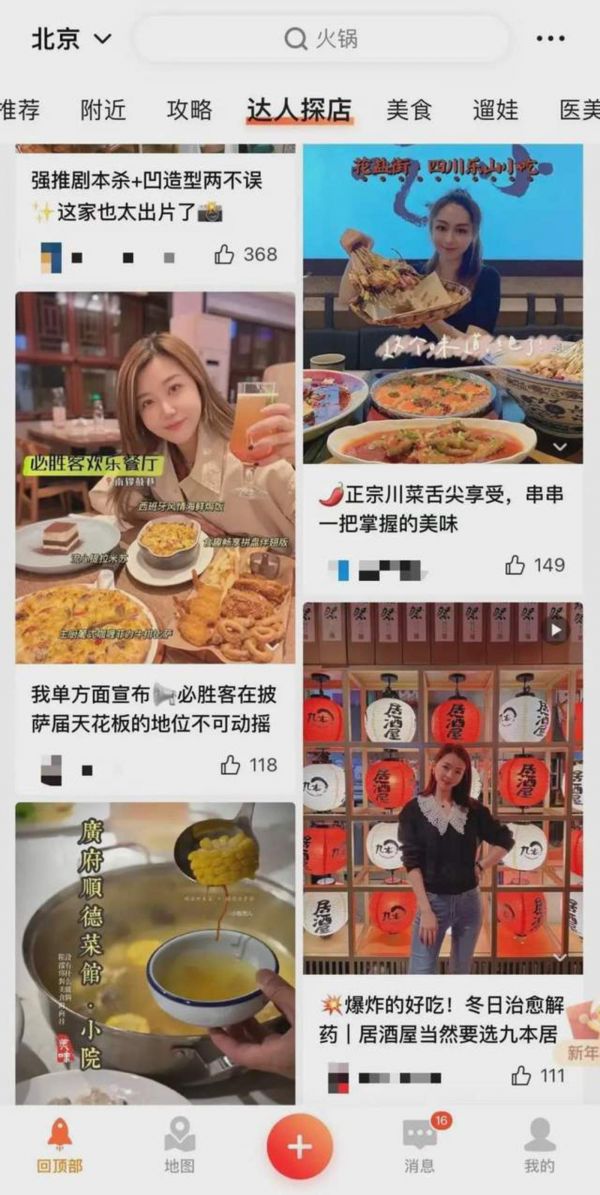Screen dimensions: 600x1195
Task: Open the 地图 map tab
Action: (x=180, y=1145)
